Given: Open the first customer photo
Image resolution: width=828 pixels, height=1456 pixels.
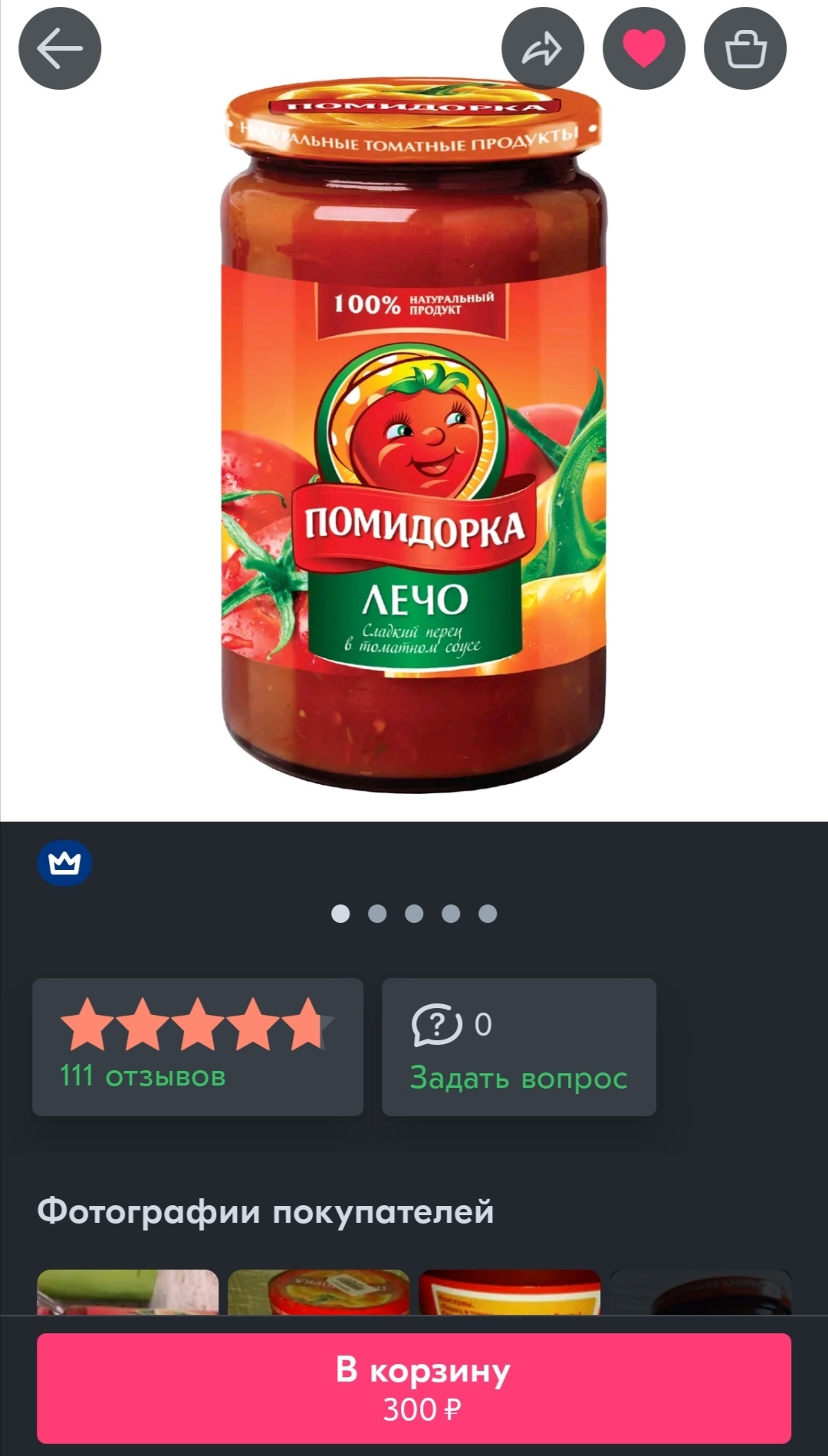Looking at the screenshot, I should pyautogui.click(x=127, y=1292).
